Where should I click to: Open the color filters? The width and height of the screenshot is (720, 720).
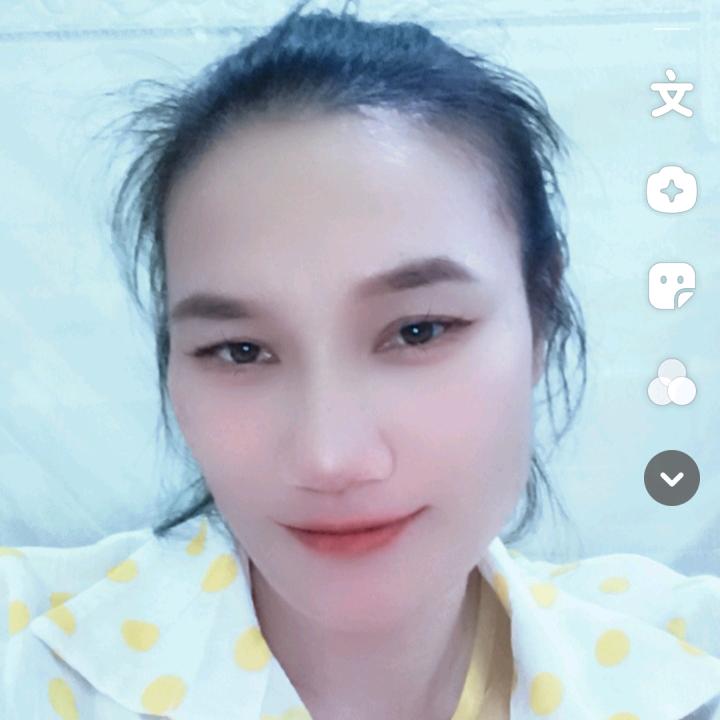671,383
